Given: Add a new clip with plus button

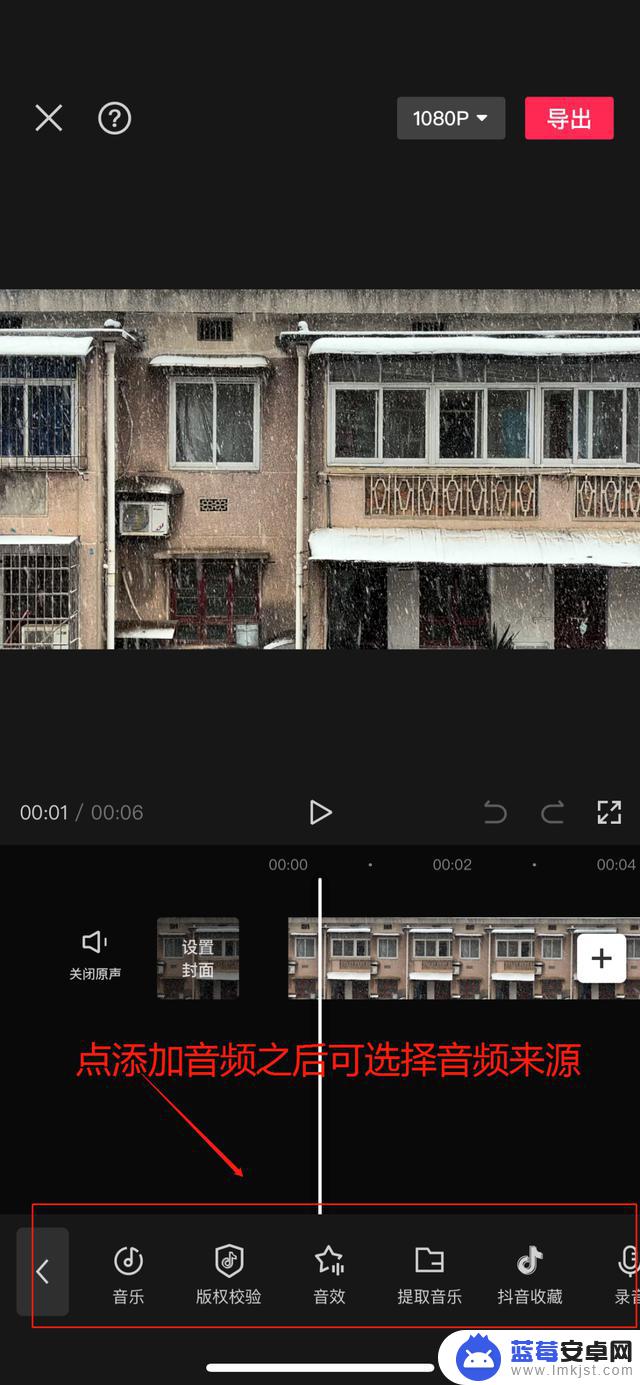Looking at the screenshot, I should tap(601, 959).
